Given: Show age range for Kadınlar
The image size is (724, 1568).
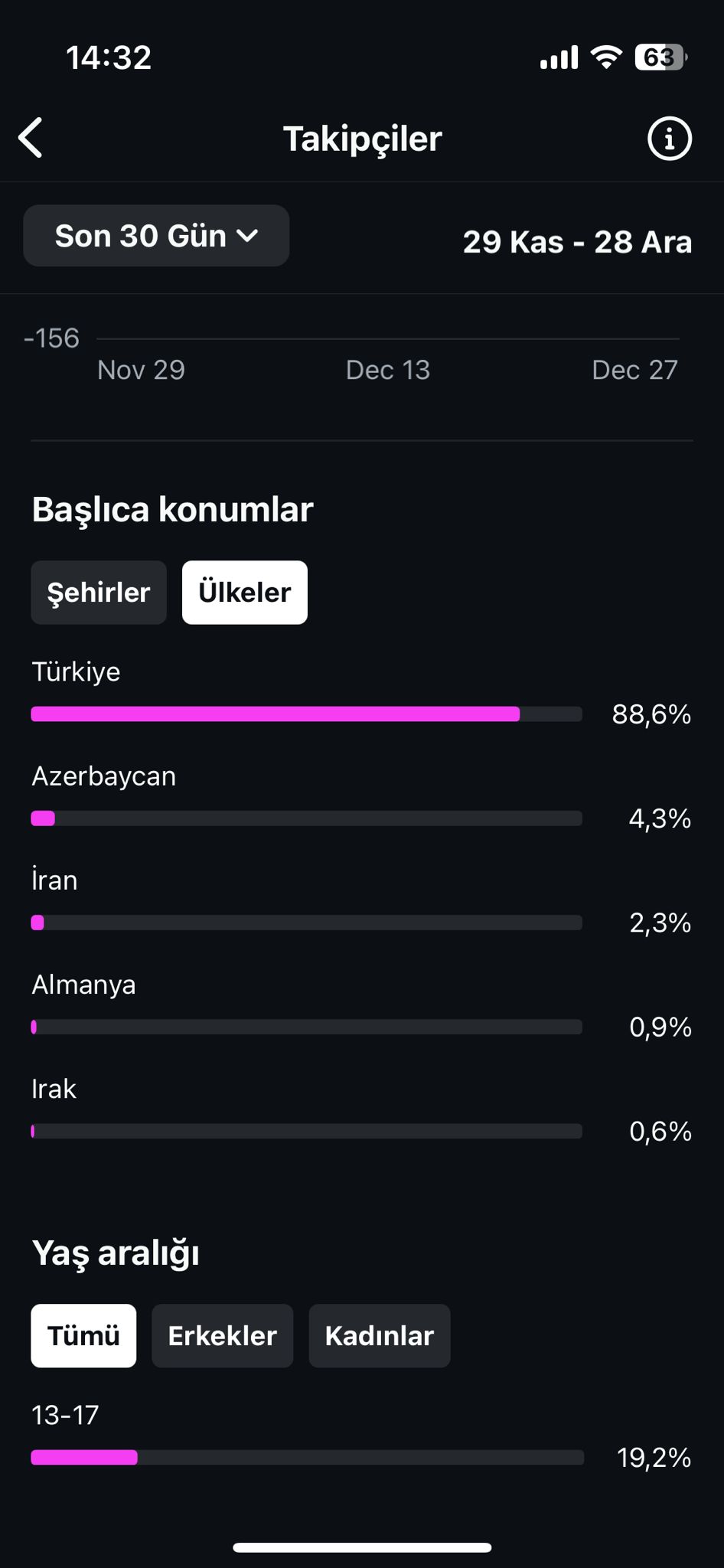Looking at the screenshot, I should click(x=380, y=1336).
